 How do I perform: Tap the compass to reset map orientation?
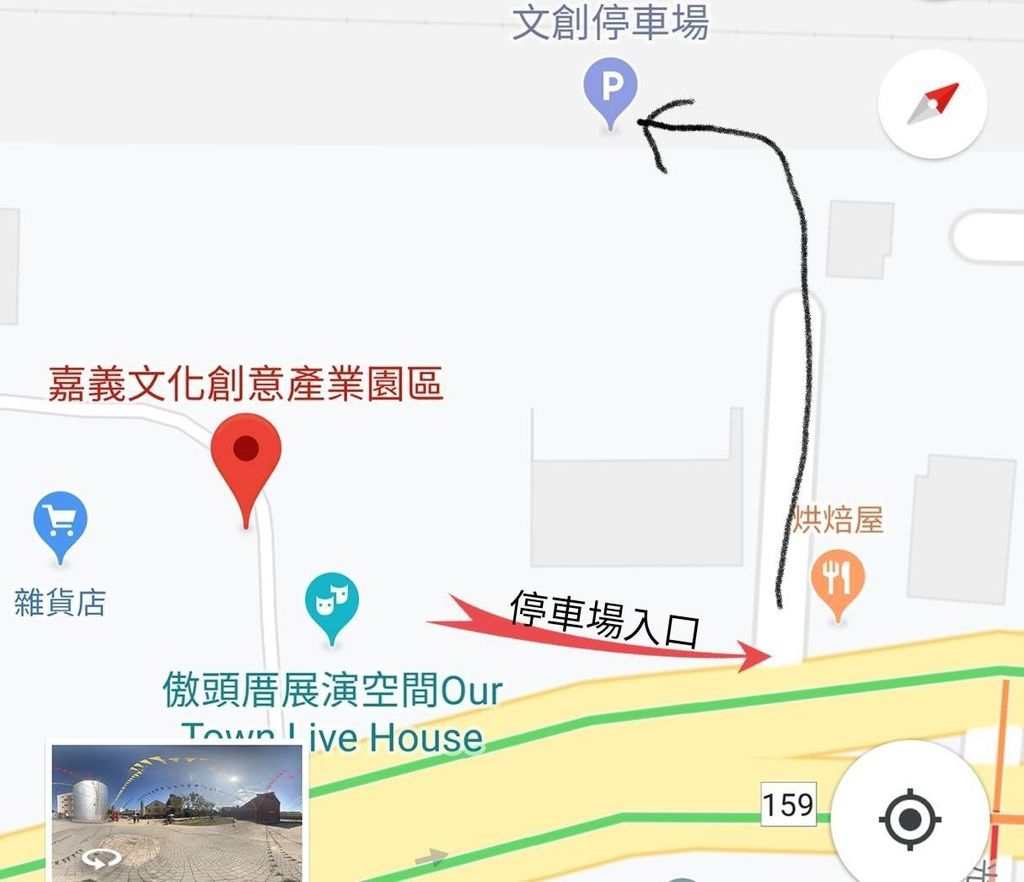932,104
